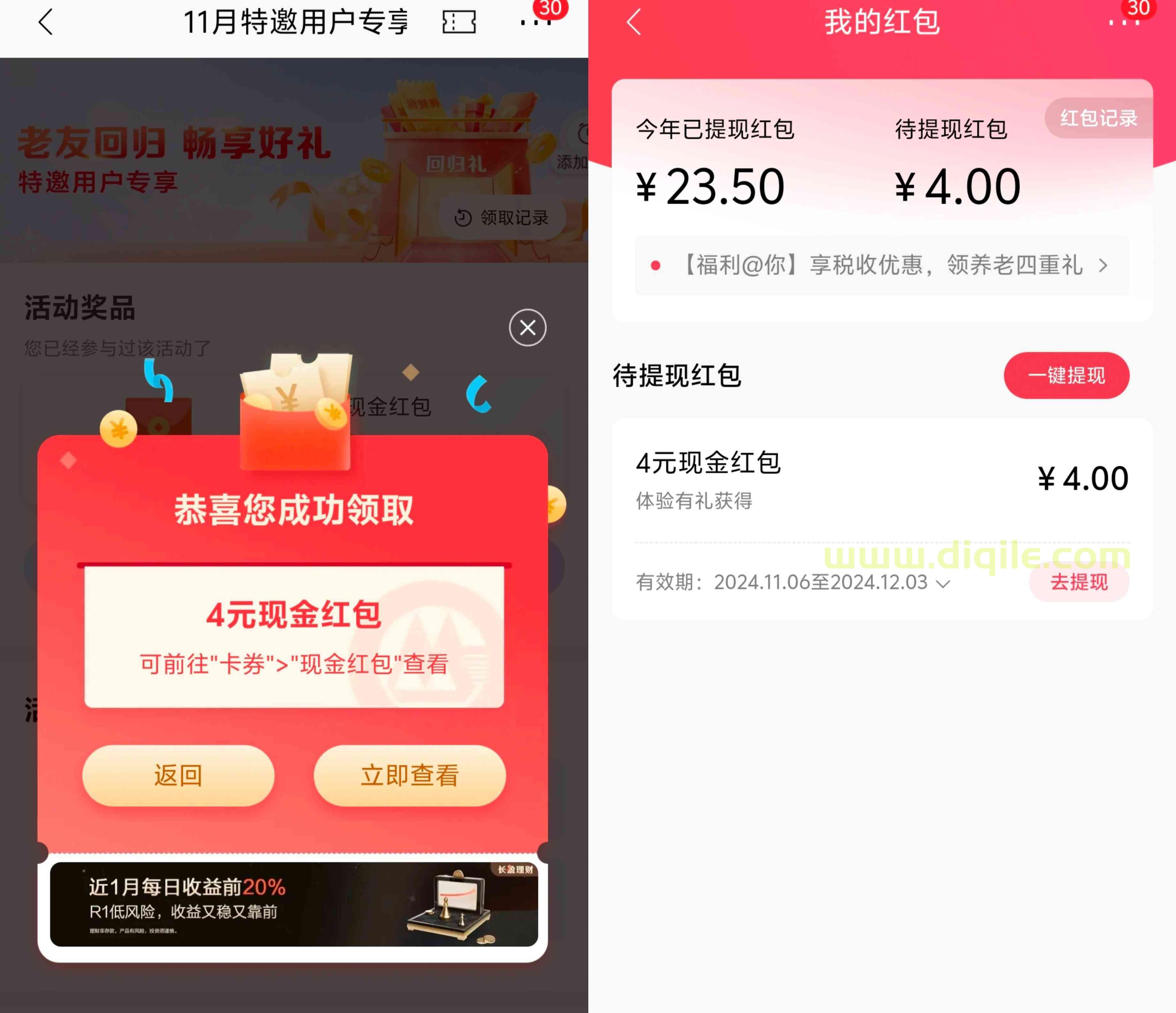
Task: Open overflow menu on 我的红包 page
Action: pos(1123,23)
